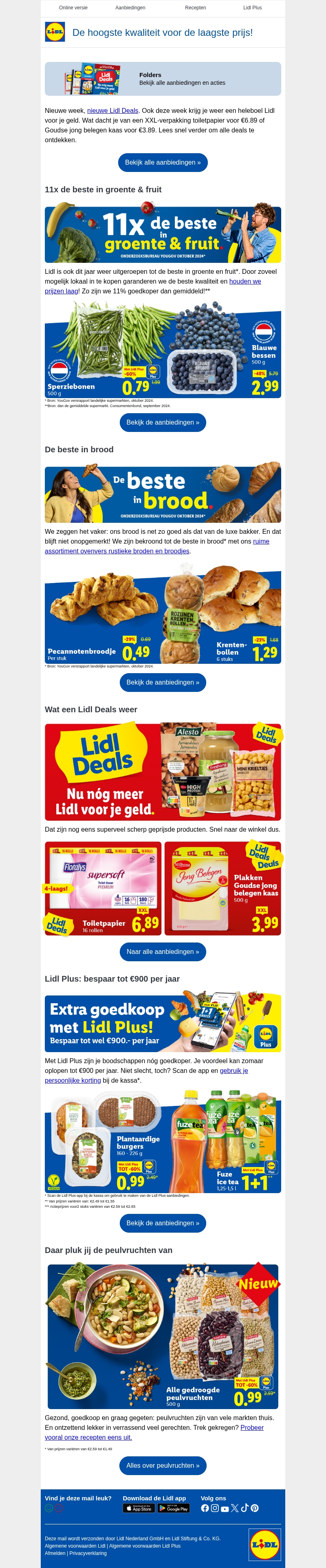Open Recepten in the top menu
The height and width of the screenshot is (1568, 326).
pos(195,8)
